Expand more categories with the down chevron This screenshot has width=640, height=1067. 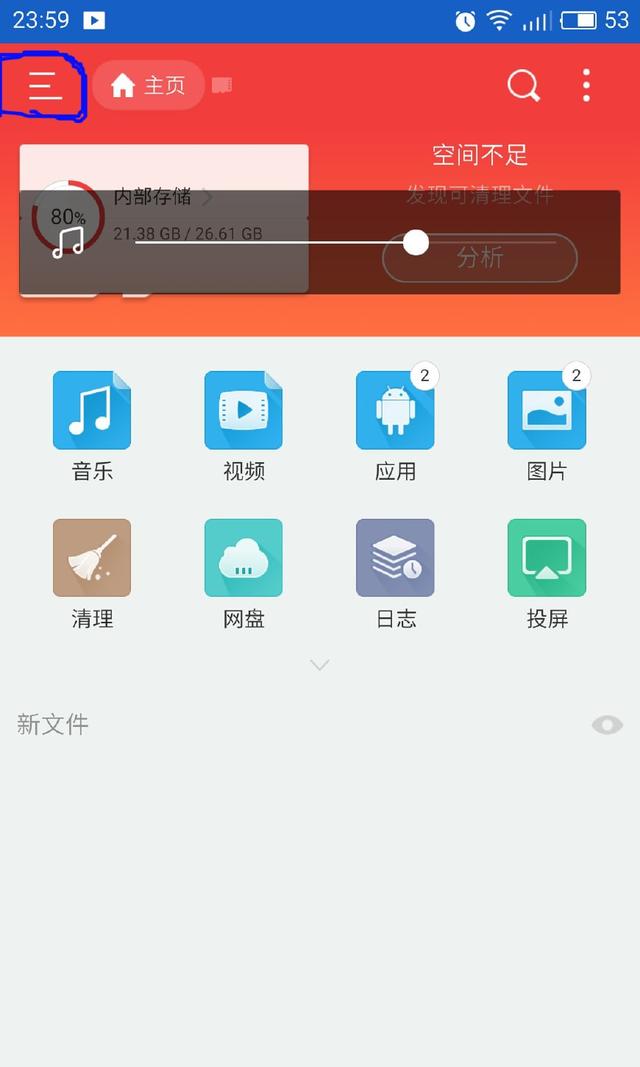click(320, 665)
